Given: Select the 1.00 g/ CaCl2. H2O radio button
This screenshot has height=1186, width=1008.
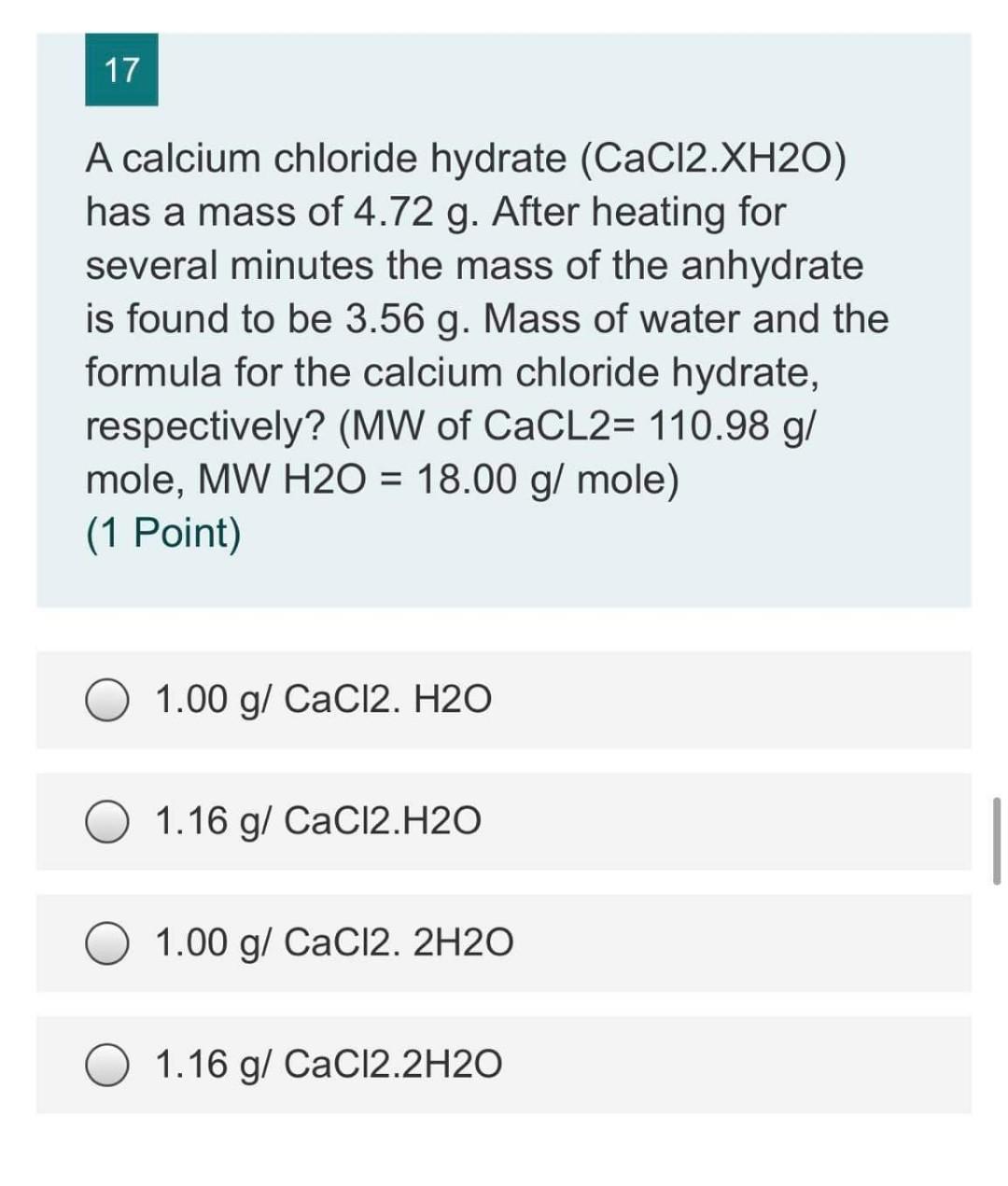Looking at the screenshot, I should pyautogui.click(x=105, y=699).
